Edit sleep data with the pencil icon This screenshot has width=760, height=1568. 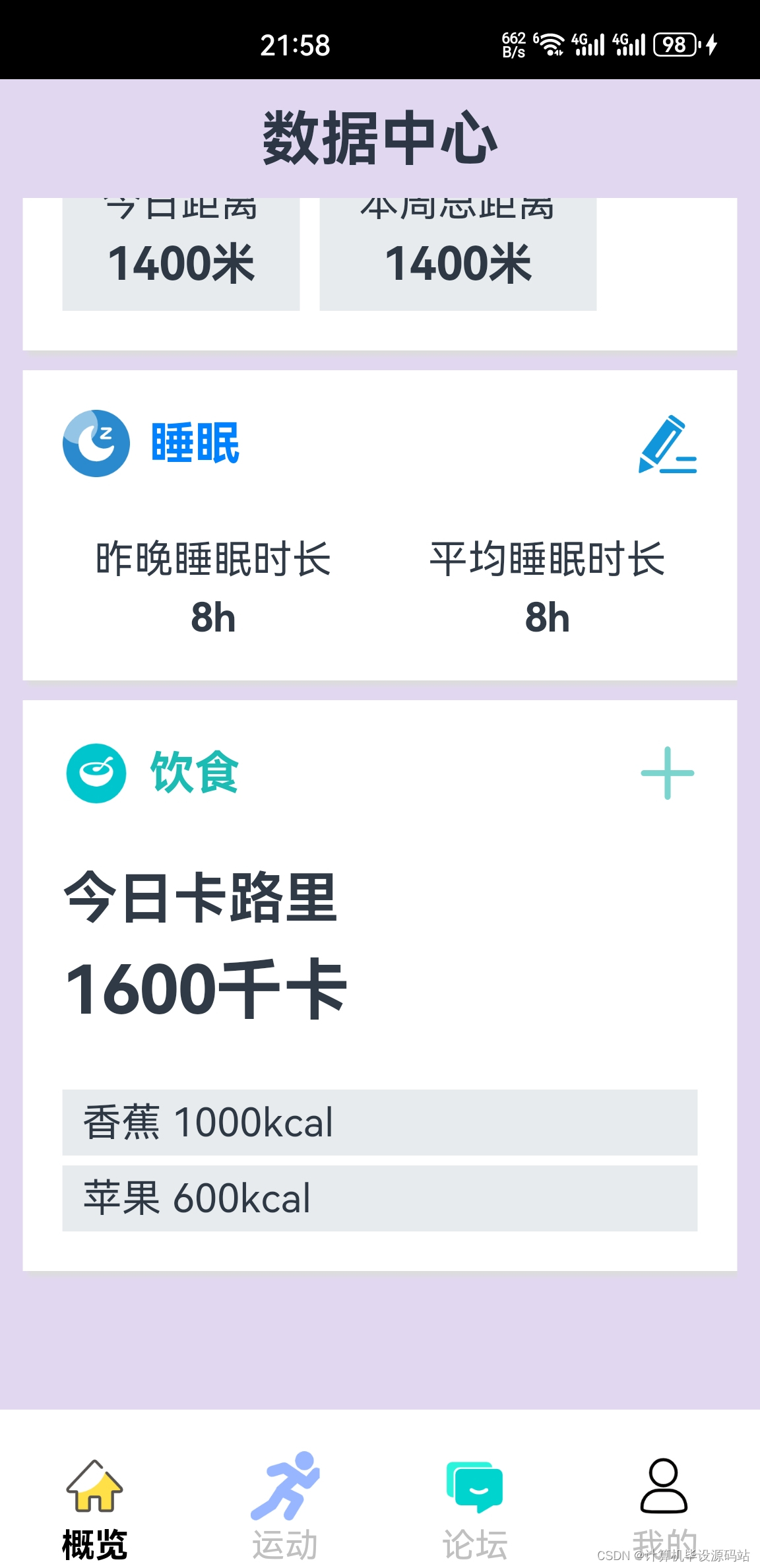(667, 443)
